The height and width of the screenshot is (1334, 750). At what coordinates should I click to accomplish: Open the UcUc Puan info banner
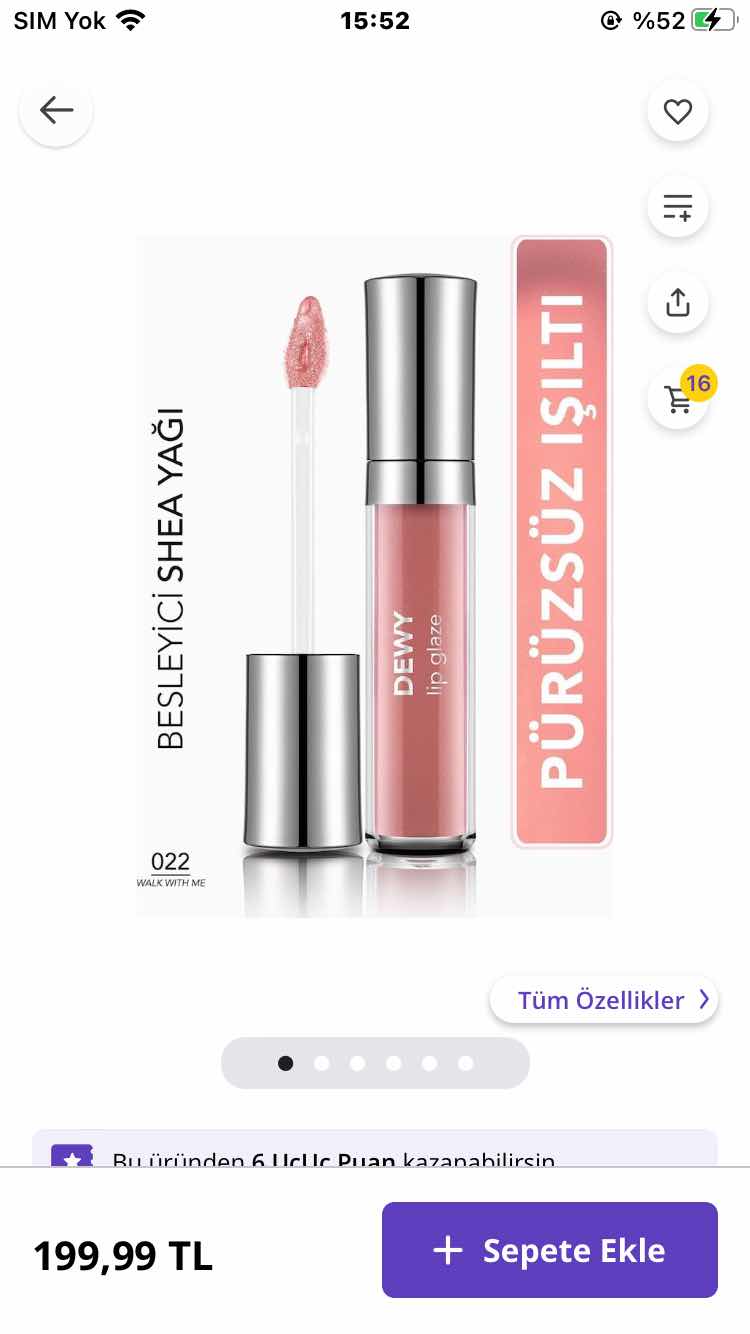tap(374, 1153)
